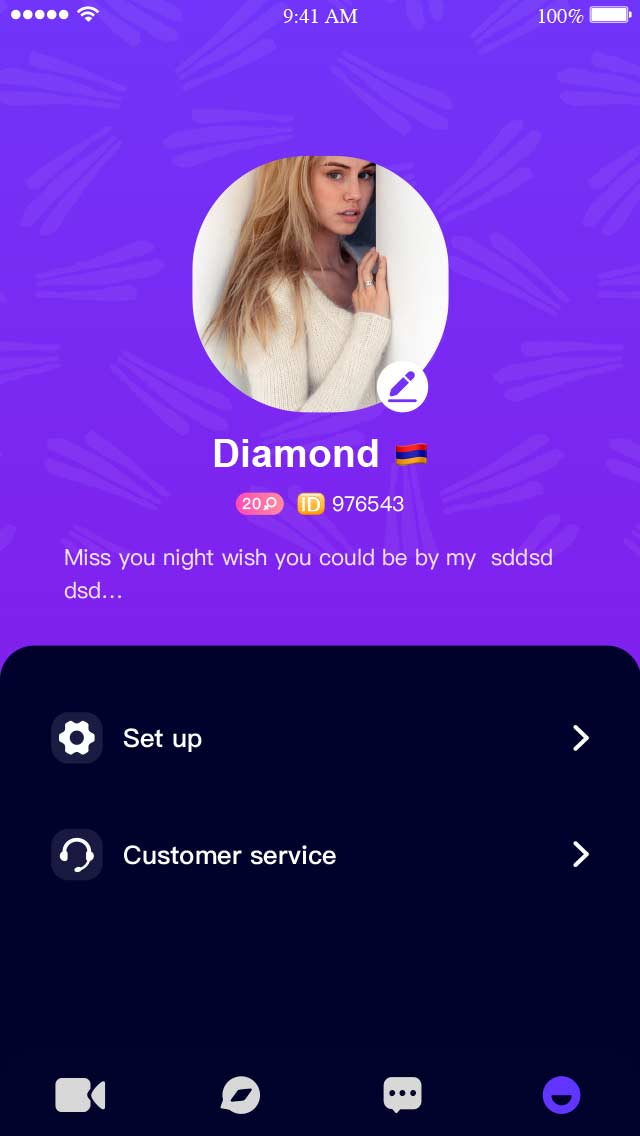Screen dimensions: 640x1136
Task: Go to the messages chat tab
Action: pyautogui.click(x=402, y=1095)
